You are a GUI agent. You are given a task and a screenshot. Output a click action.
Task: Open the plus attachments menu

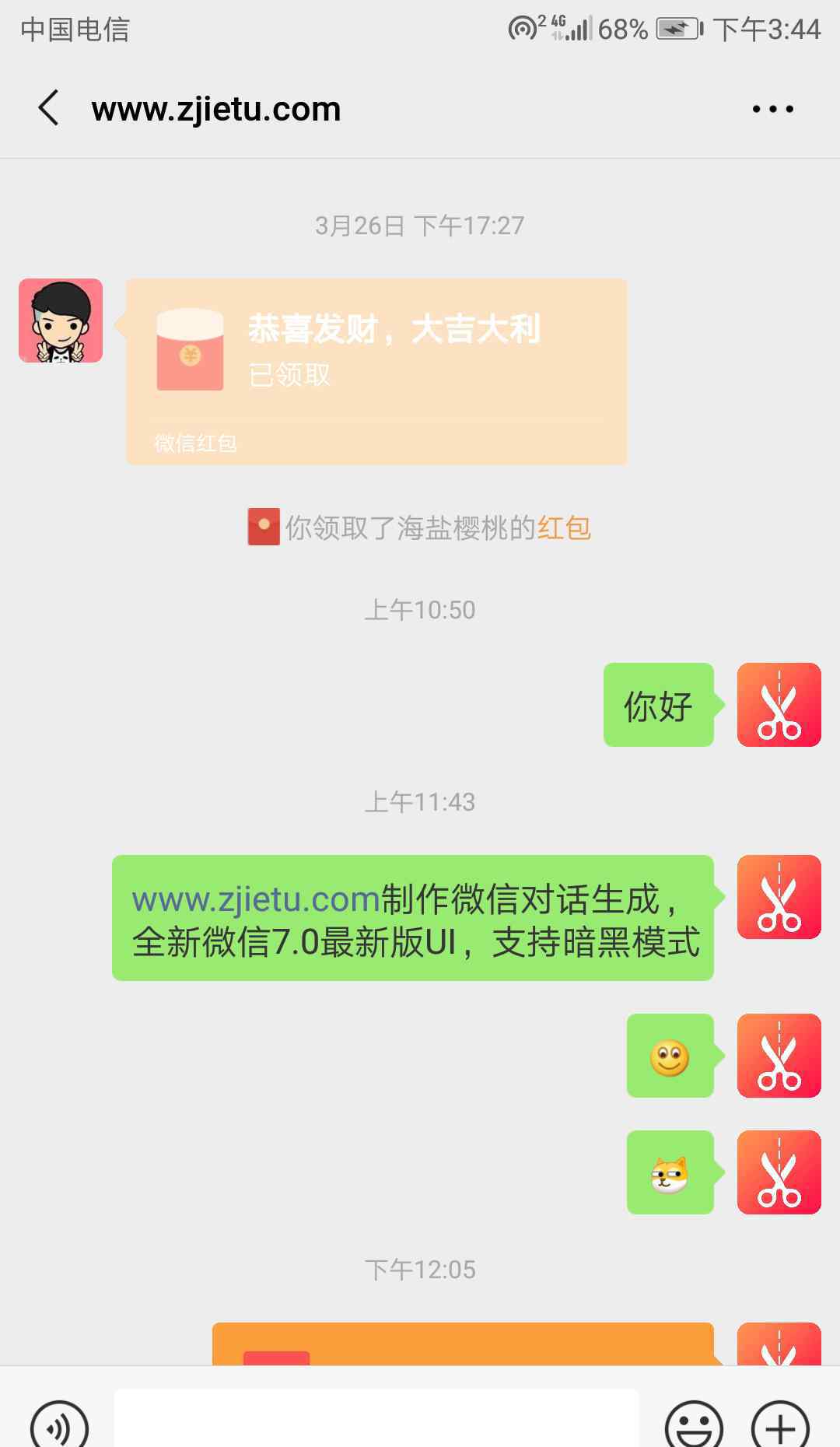[780, 1425]
